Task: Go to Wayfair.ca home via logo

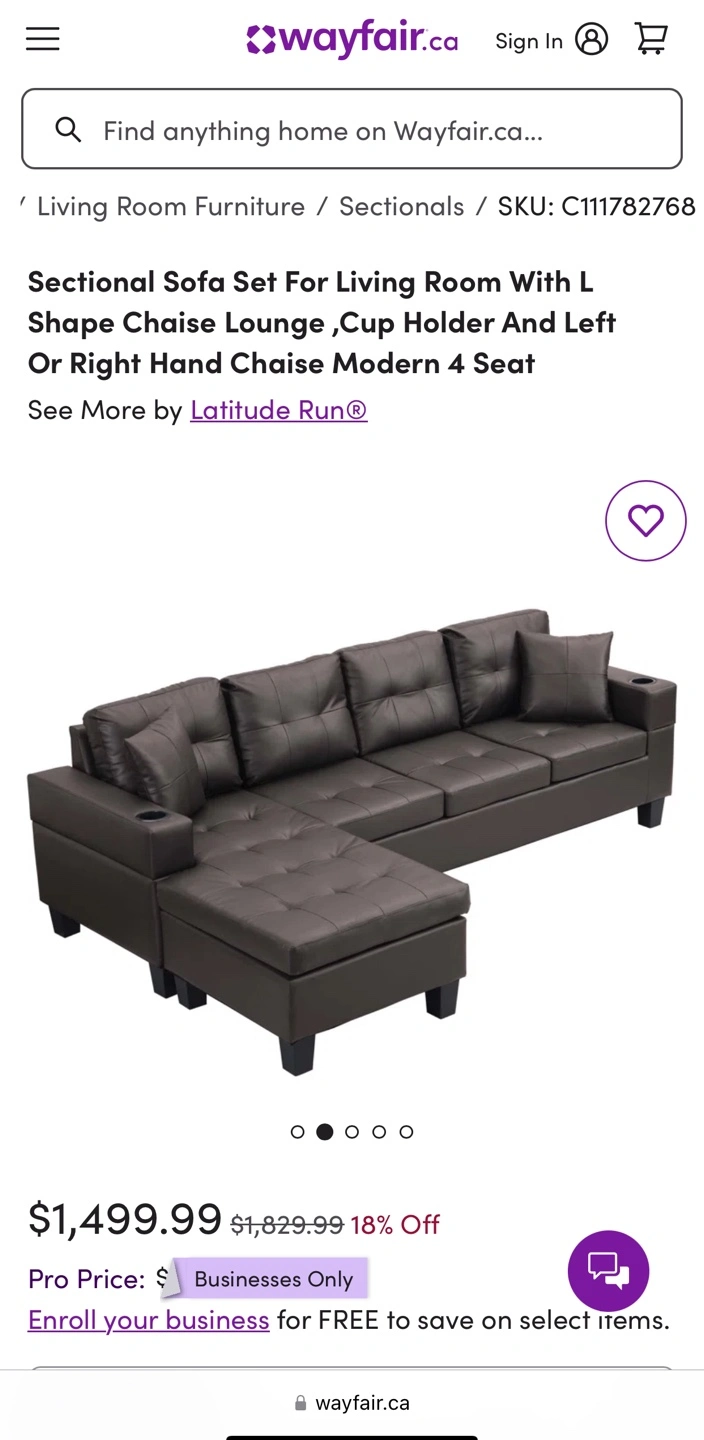Action: pyautogui.click(x=352, y=40)
